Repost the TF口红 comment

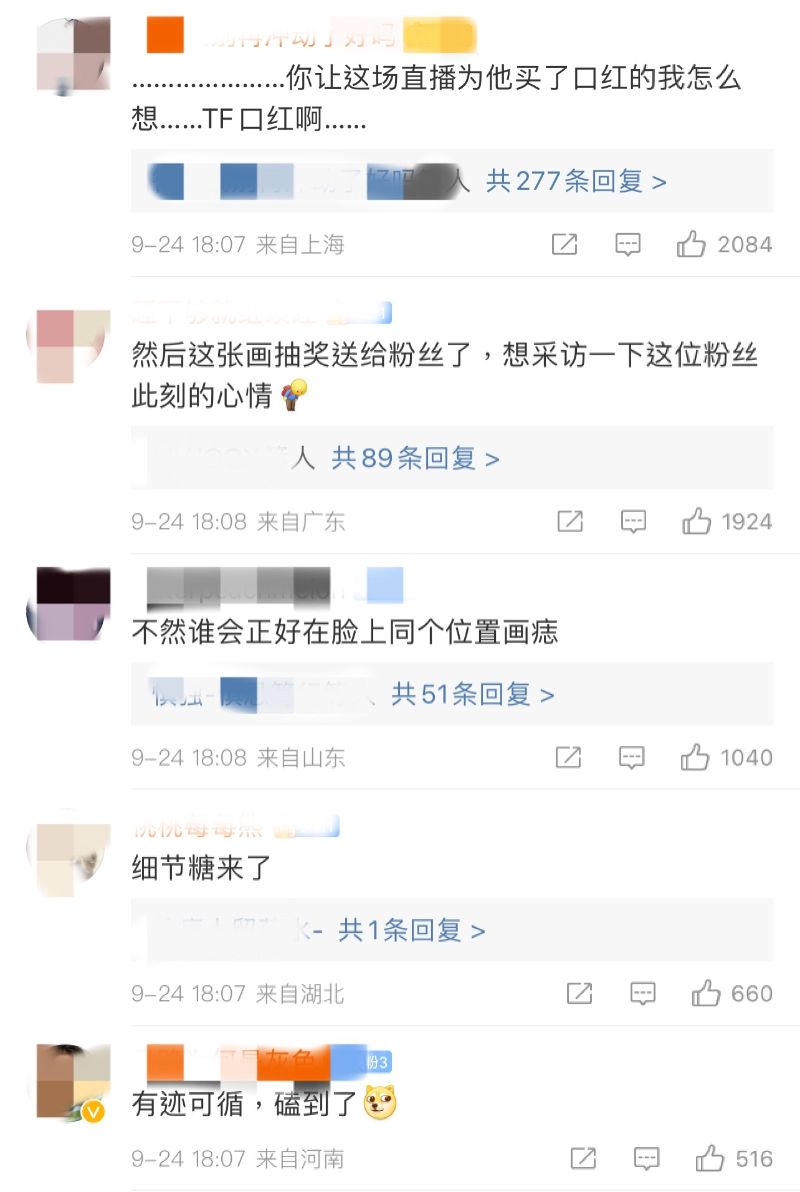pyautogui.click(x=565, y=244)
